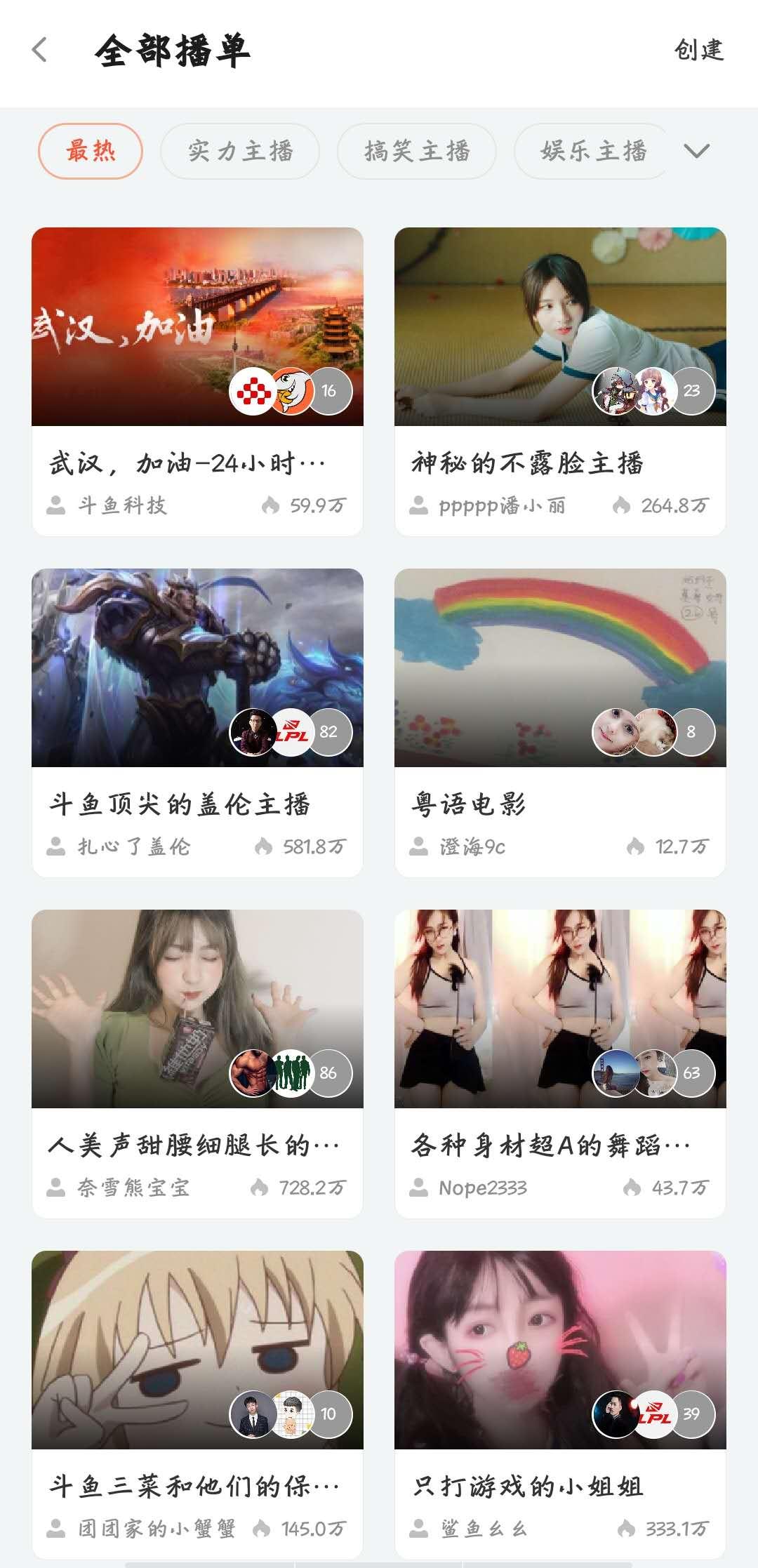The height and width of the screenshot is (1568, 758).
Task: Tap 创建 to create a playlist
Action: [698, 50]
